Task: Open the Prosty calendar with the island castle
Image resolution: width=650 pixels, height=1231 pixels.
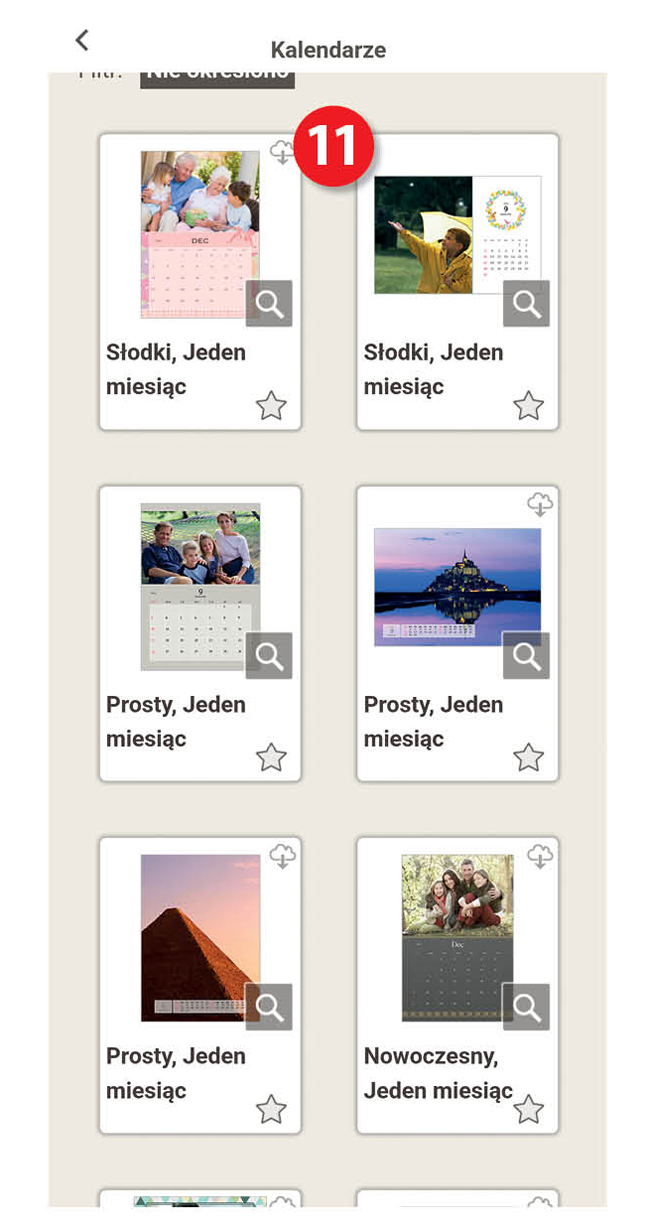Action: click(x=457, y=586)
